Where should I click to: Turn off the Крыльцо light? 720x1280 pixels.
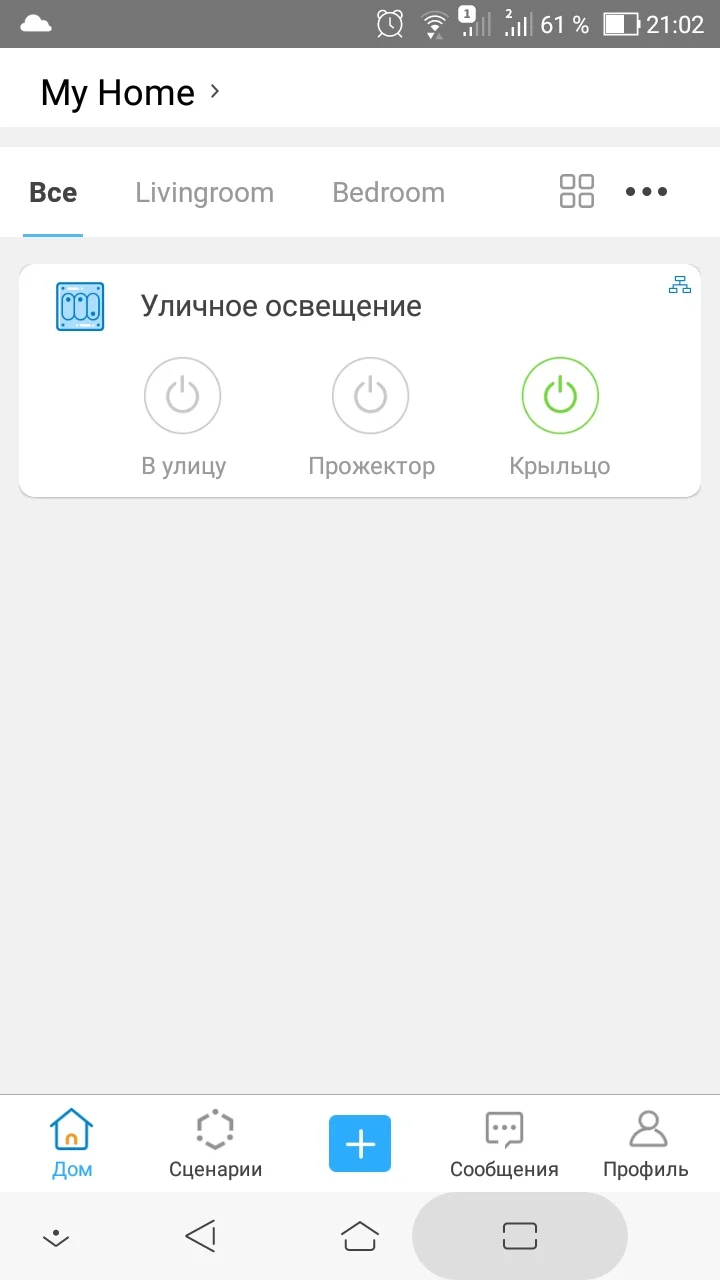click(560, 397)
